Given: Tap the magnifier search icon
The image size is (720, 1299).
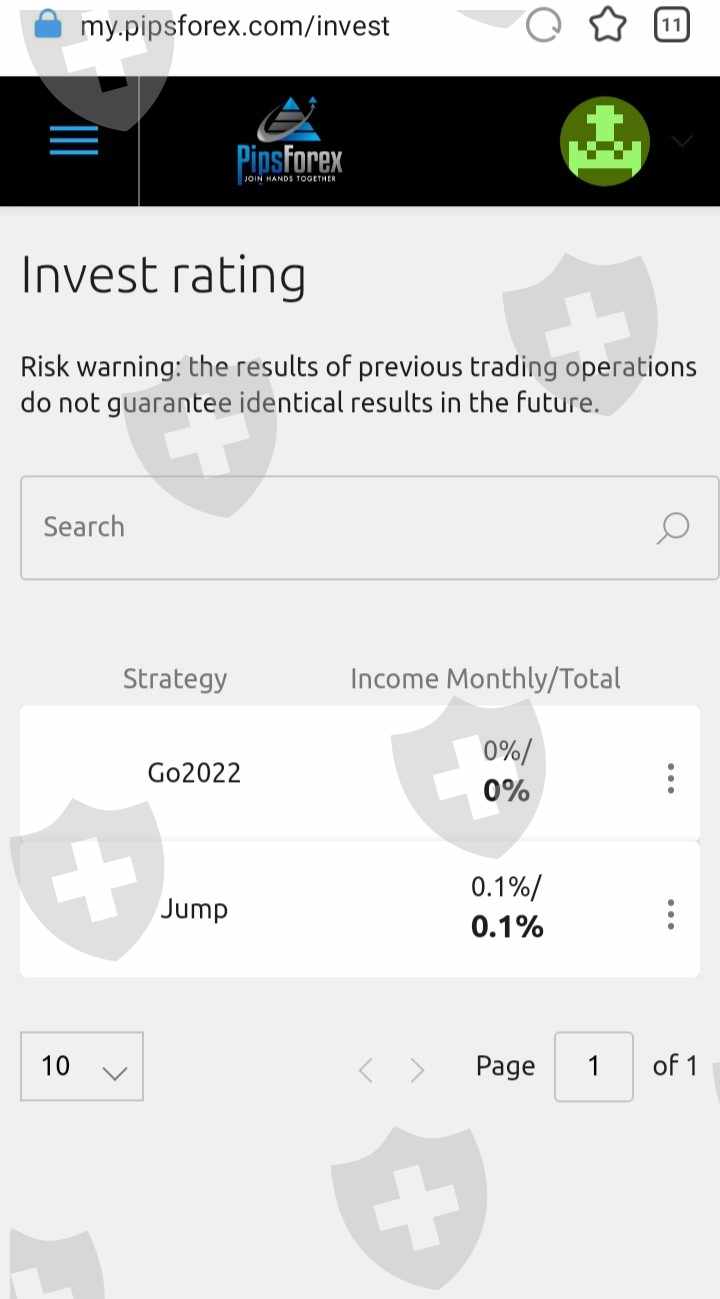Looking at the screenshot, I should pyautogui.click(x=673, y=527).
